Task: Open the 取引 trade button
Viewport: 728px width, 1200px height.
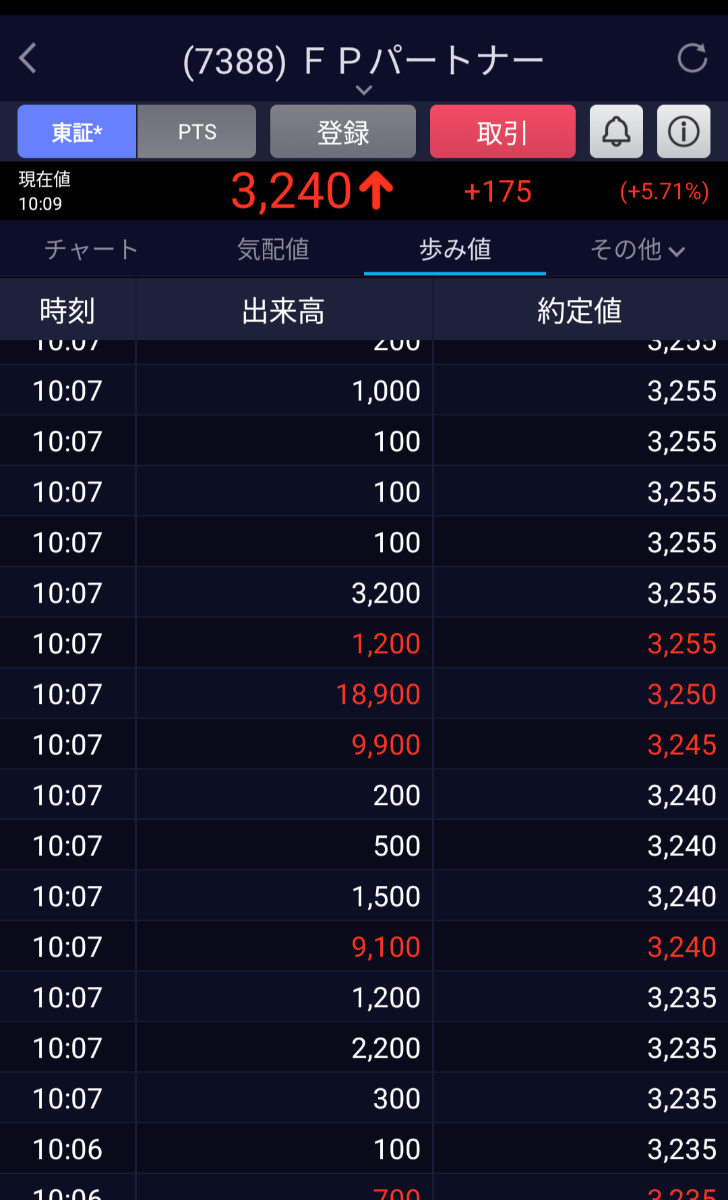Action: click(x=502, y=132)
